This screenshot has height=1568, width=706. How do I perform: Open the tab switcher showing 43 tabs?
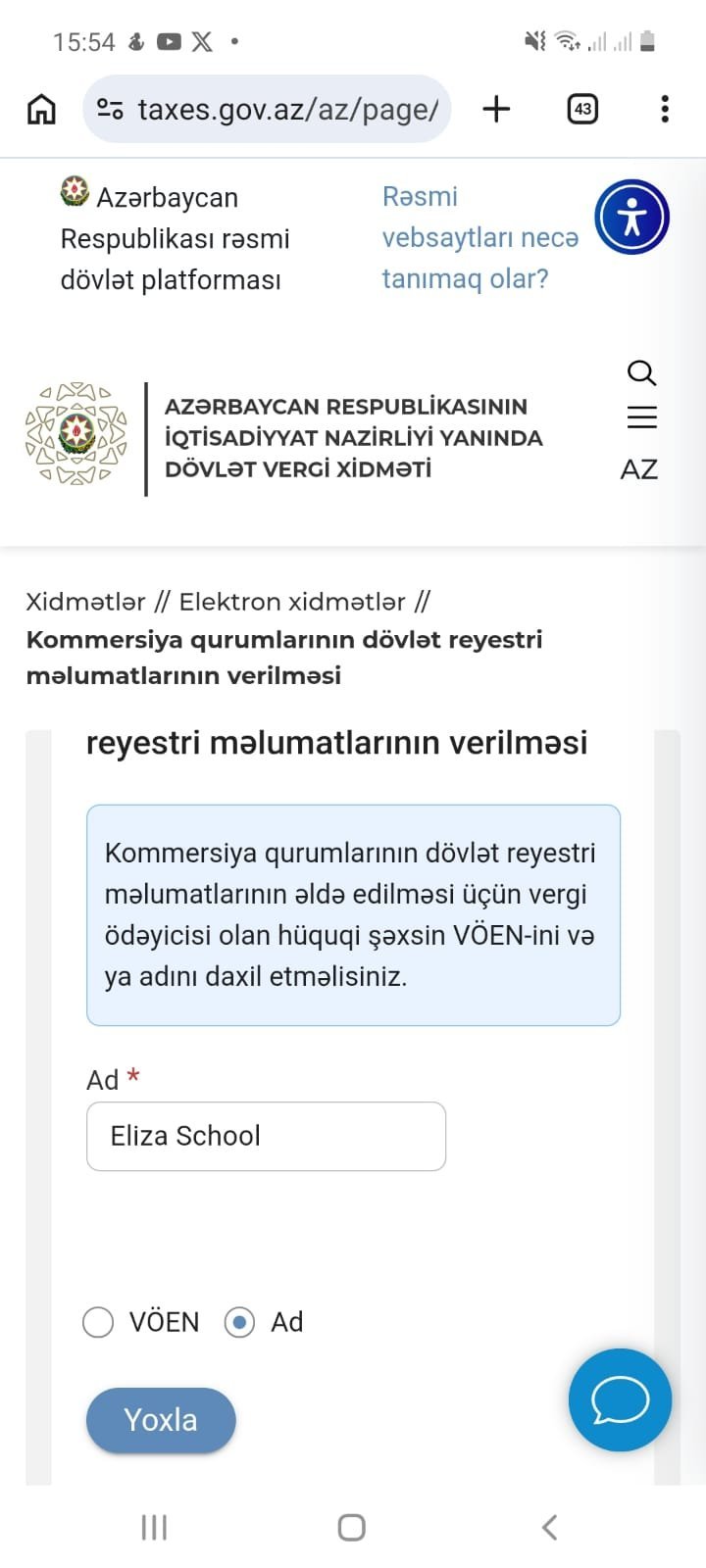[582, 109]
